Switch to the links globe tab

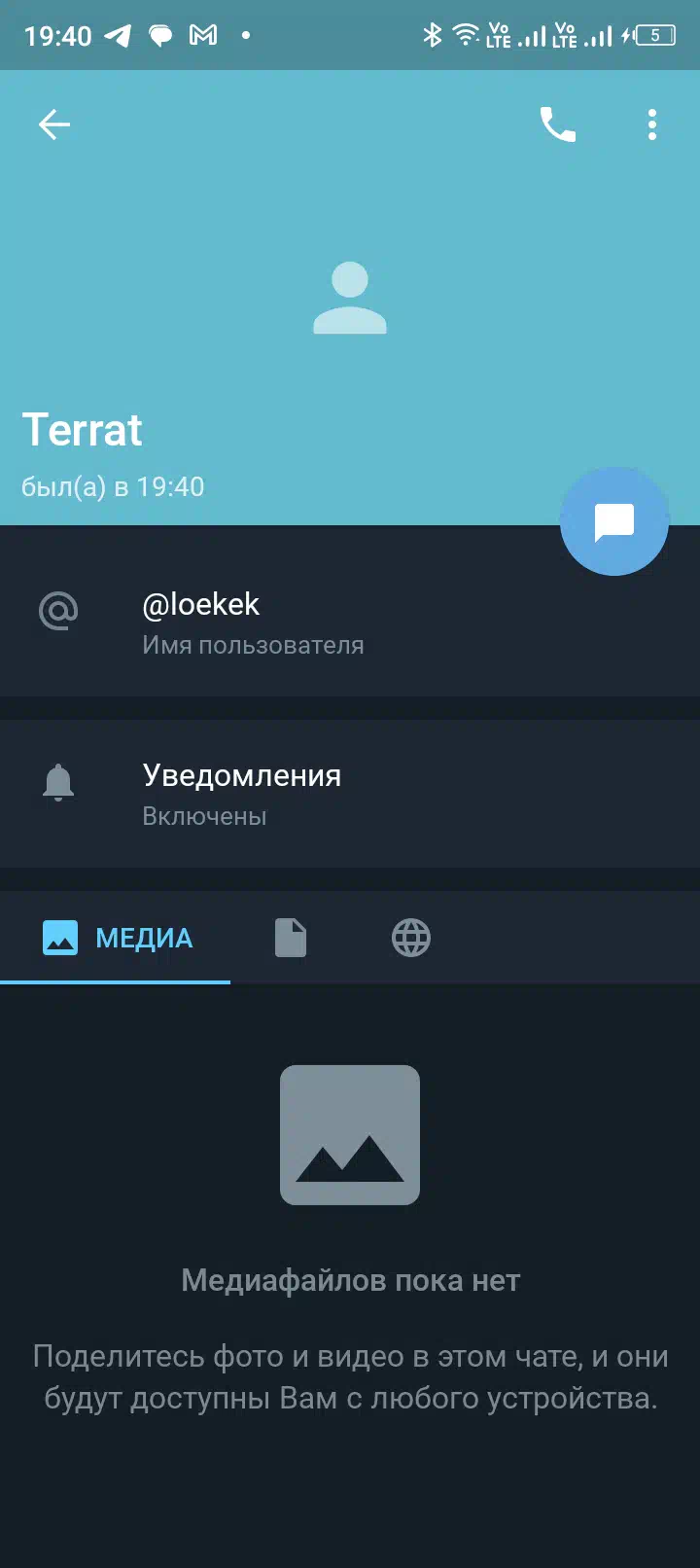(x=411, y=938)
